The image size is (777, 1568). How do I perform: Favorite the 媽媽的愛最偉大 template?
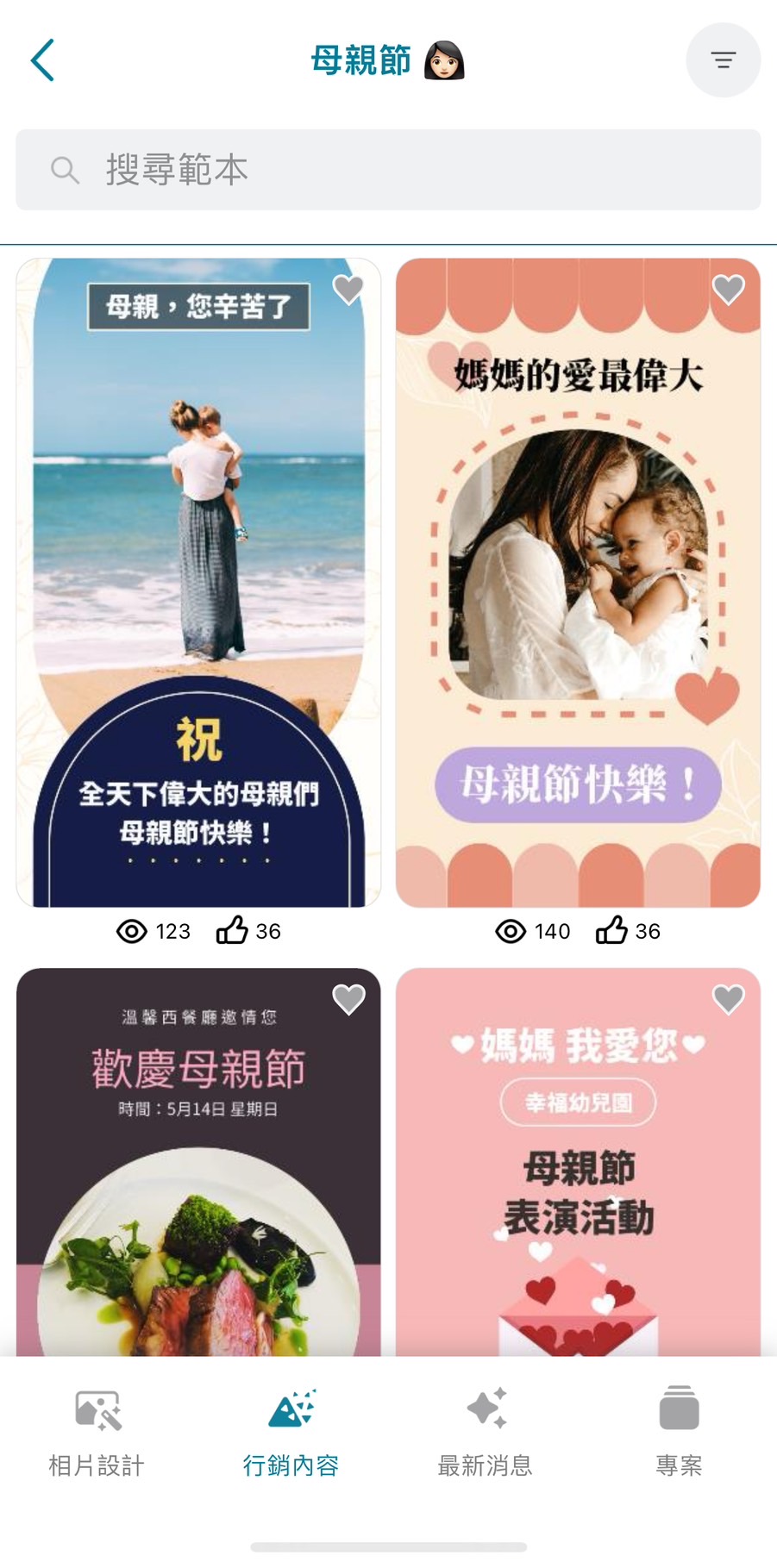tap(728, 290)
